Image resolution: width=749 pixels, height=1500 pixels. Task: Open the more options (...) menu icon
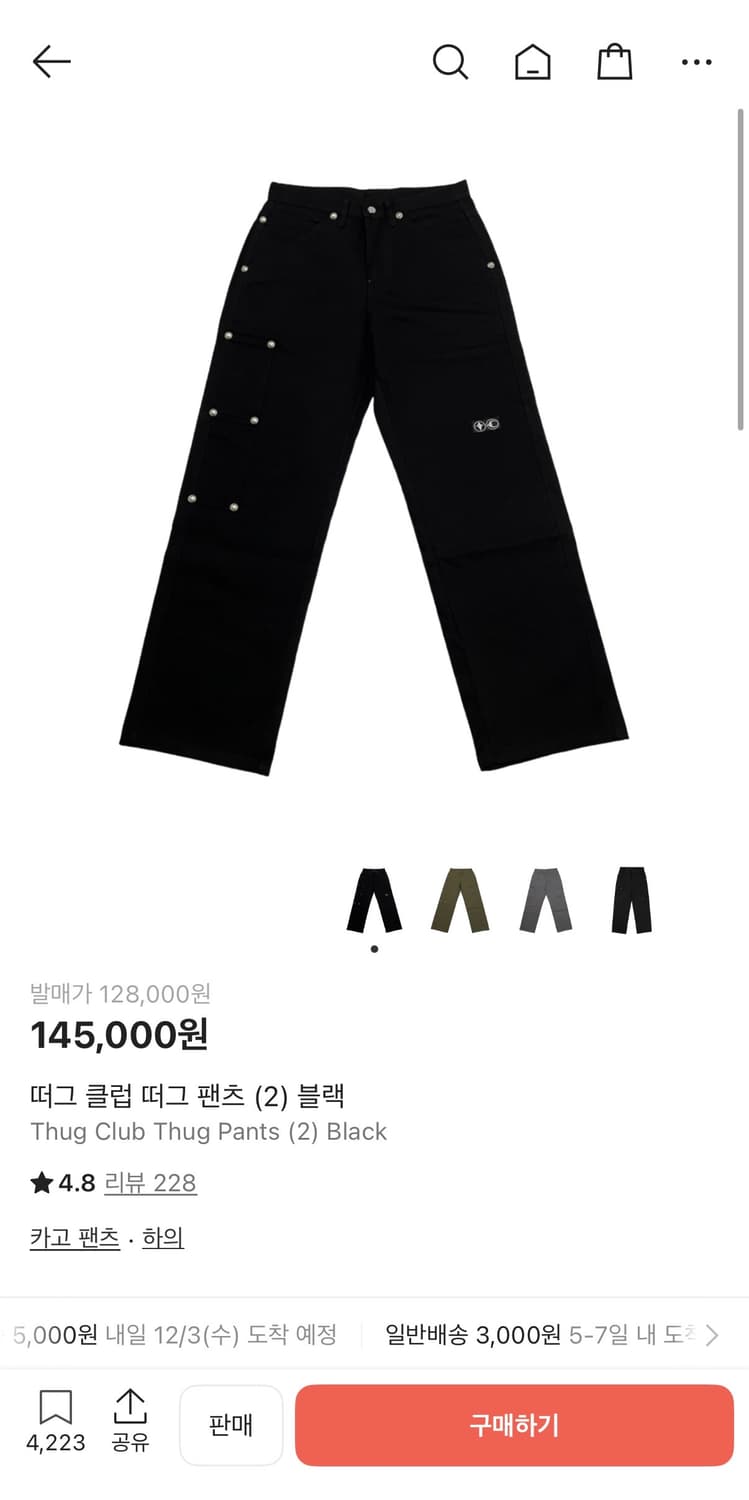pos(696,61)
